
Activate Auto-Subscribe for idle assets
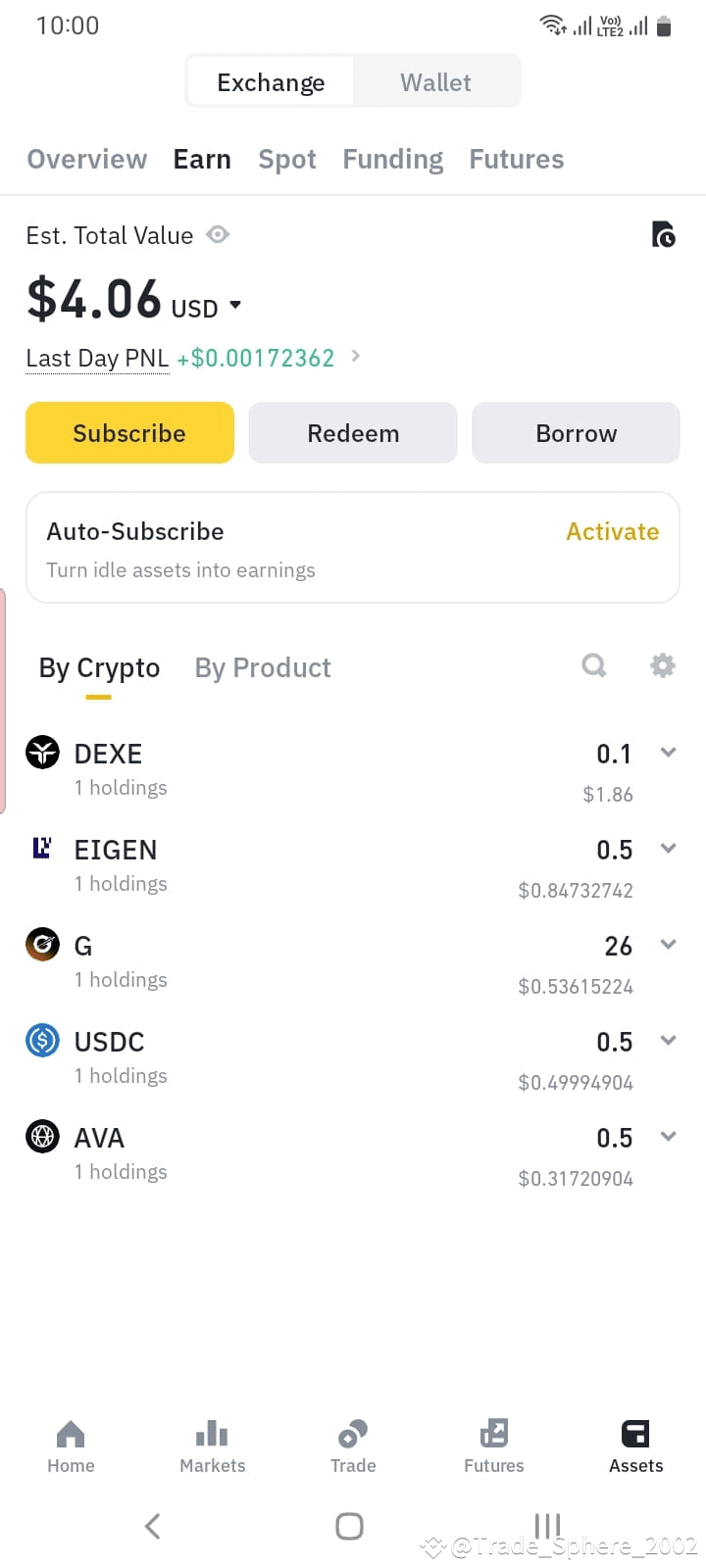pos(612,531)
